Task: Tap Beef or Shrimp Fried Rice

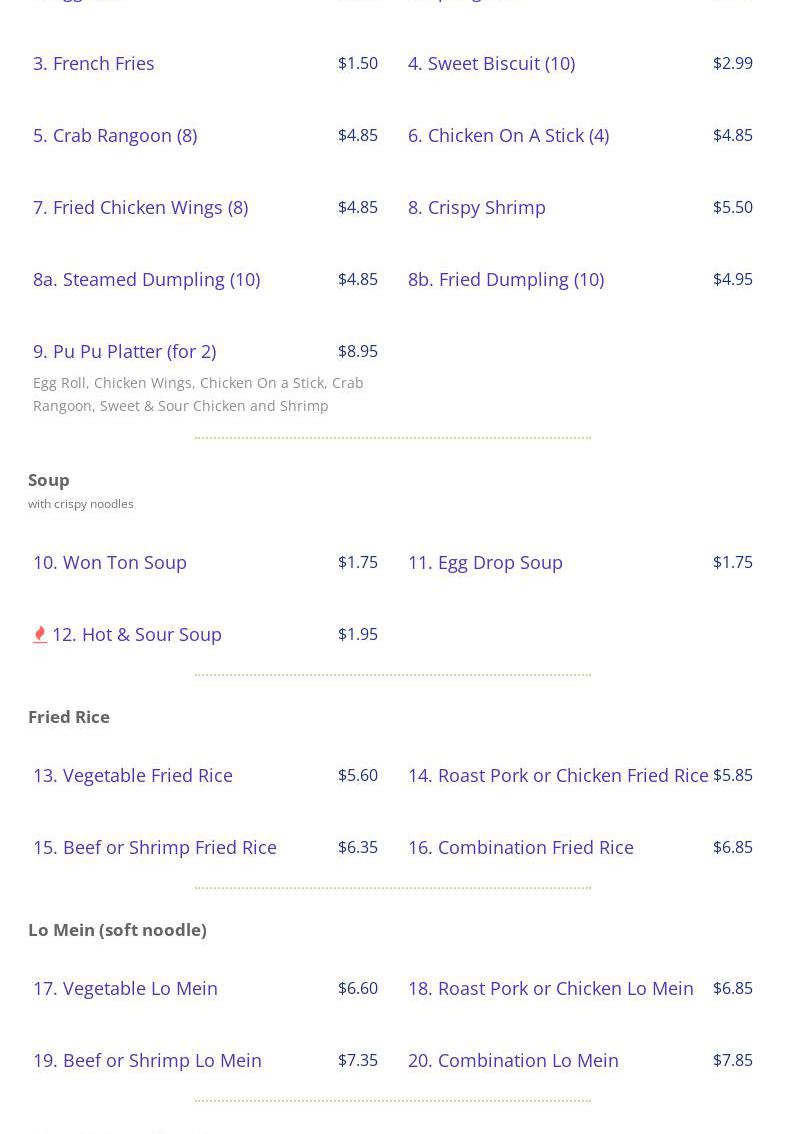Action: (x=155, y=847)
